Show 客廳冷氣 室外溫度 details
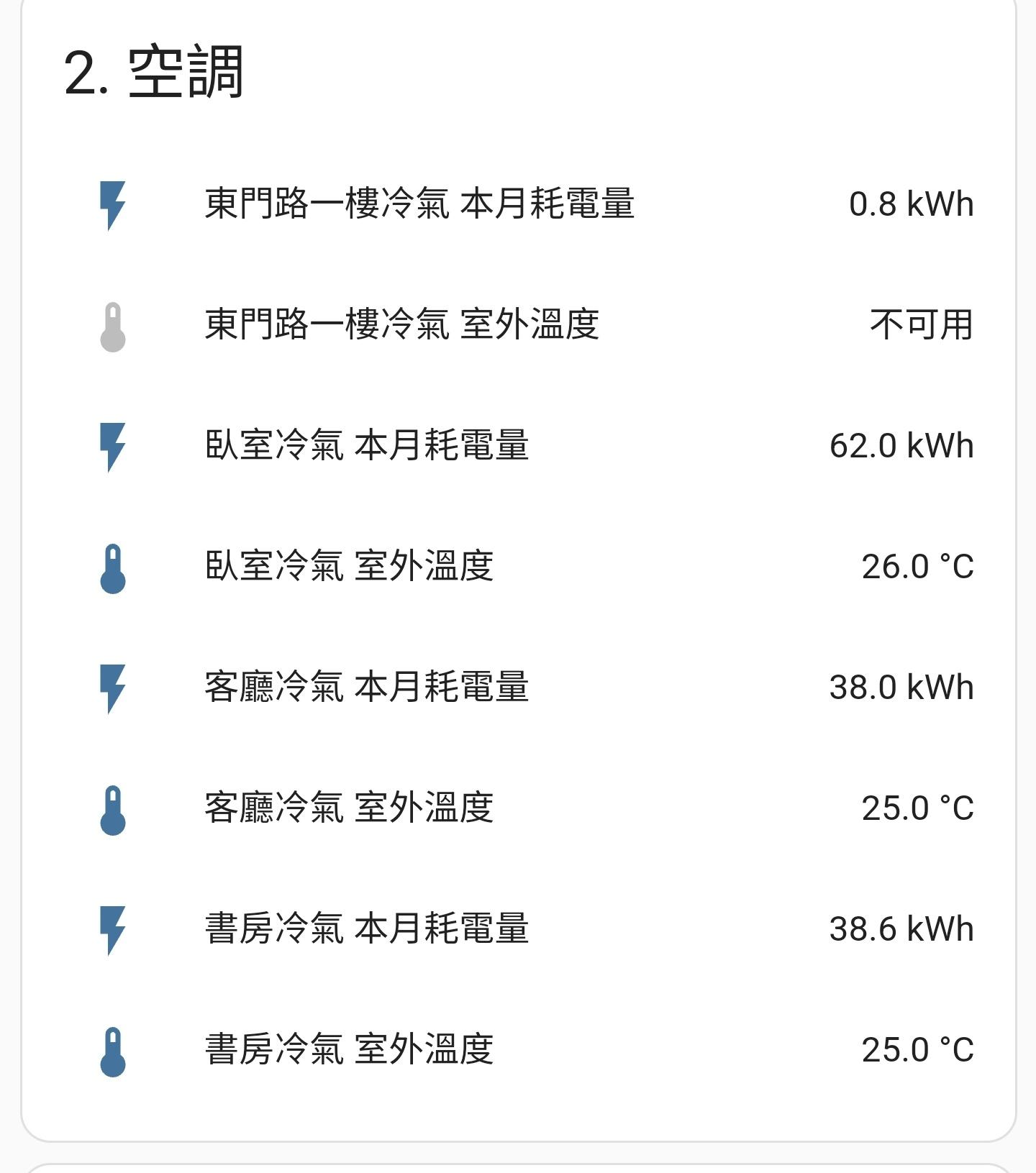The height and width of the screenshot is (1173, 1036). coord(350,808)
